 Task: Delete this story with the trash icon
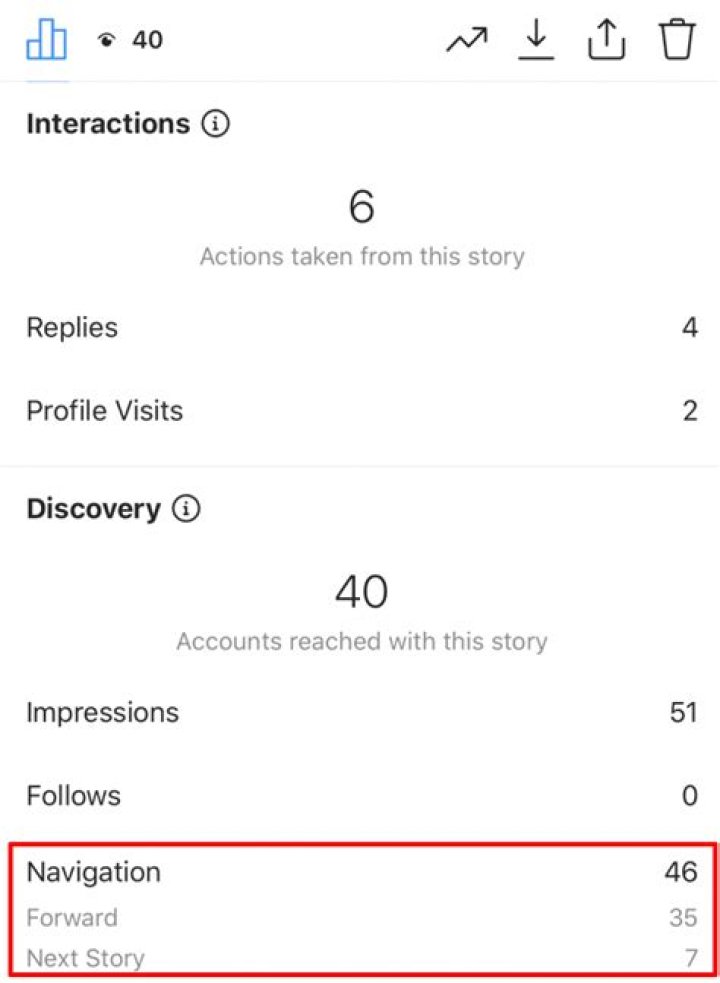[677, 40]
